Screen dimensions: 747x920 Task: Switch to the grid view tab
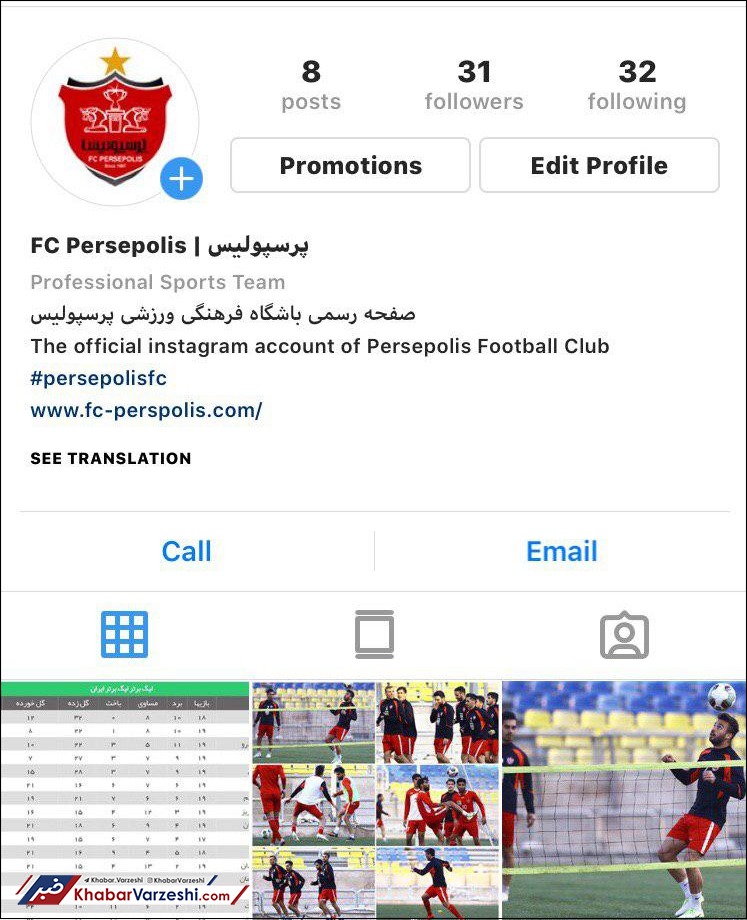(x=124, y=634)
